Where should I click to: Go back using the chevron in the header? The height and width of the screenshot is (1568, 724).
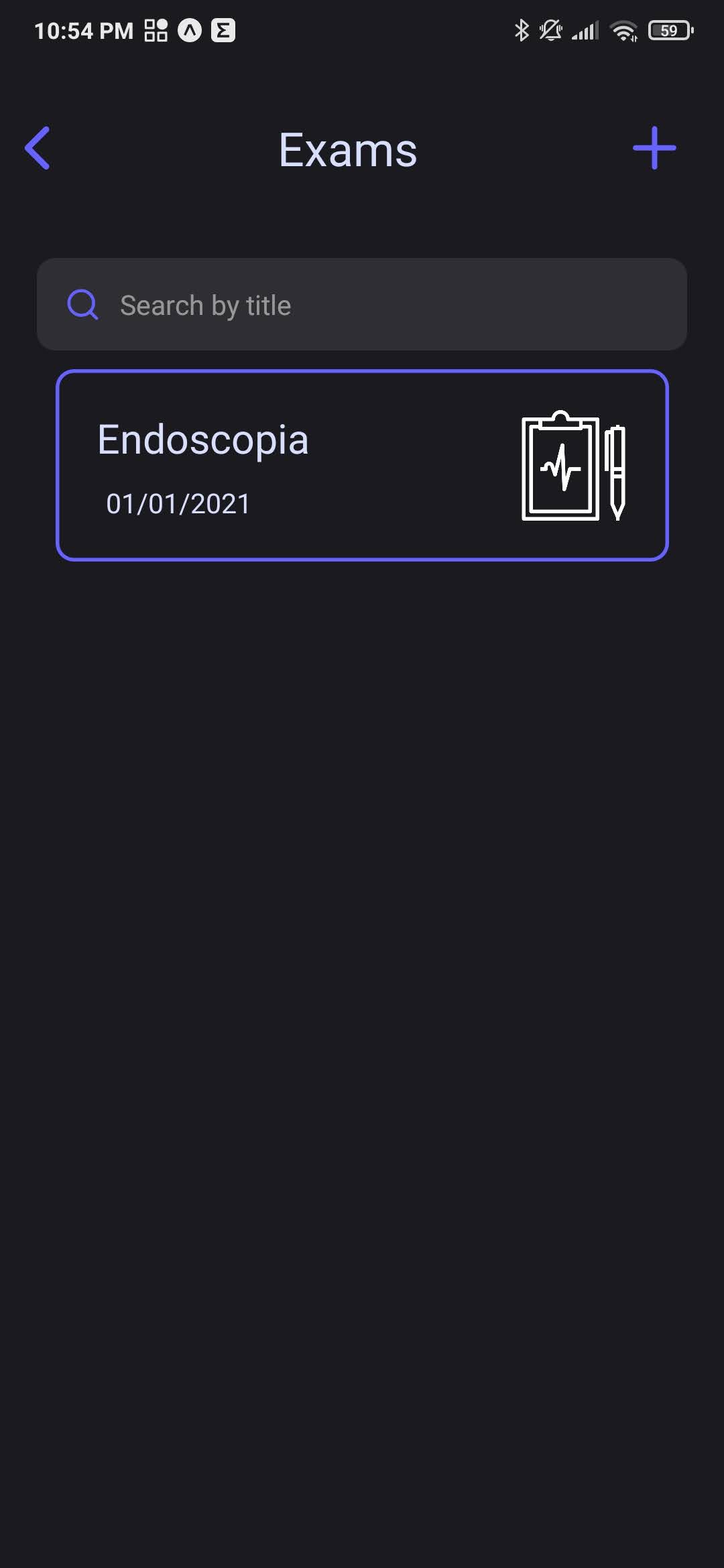(x=38, y=148)
